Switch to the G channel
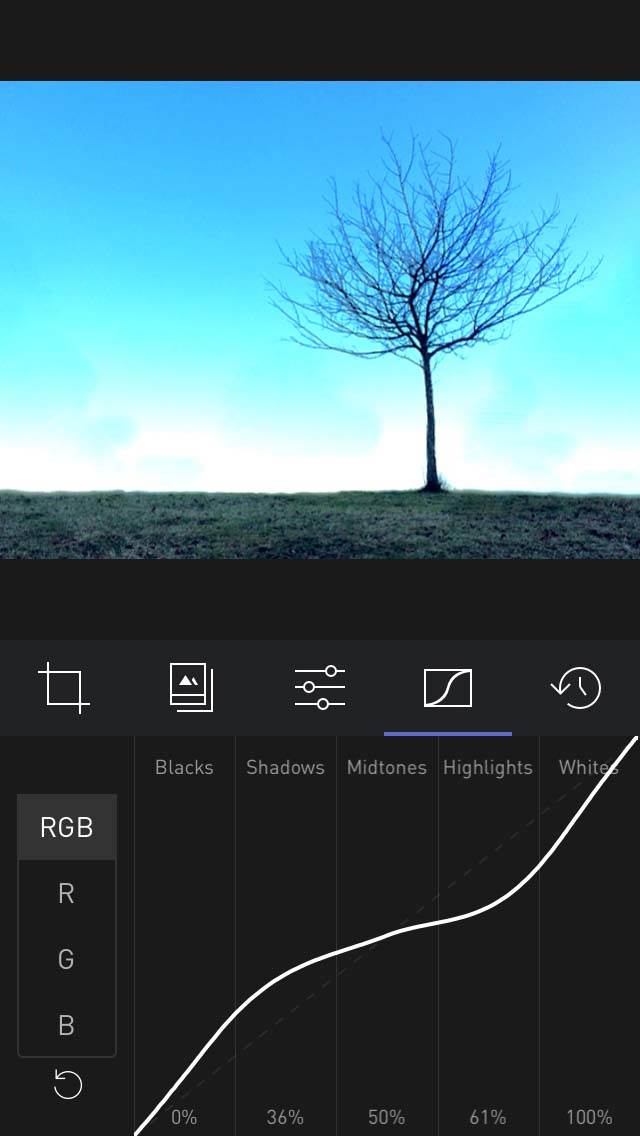This screenshot has height=1136, width=640. coord(67,959)
